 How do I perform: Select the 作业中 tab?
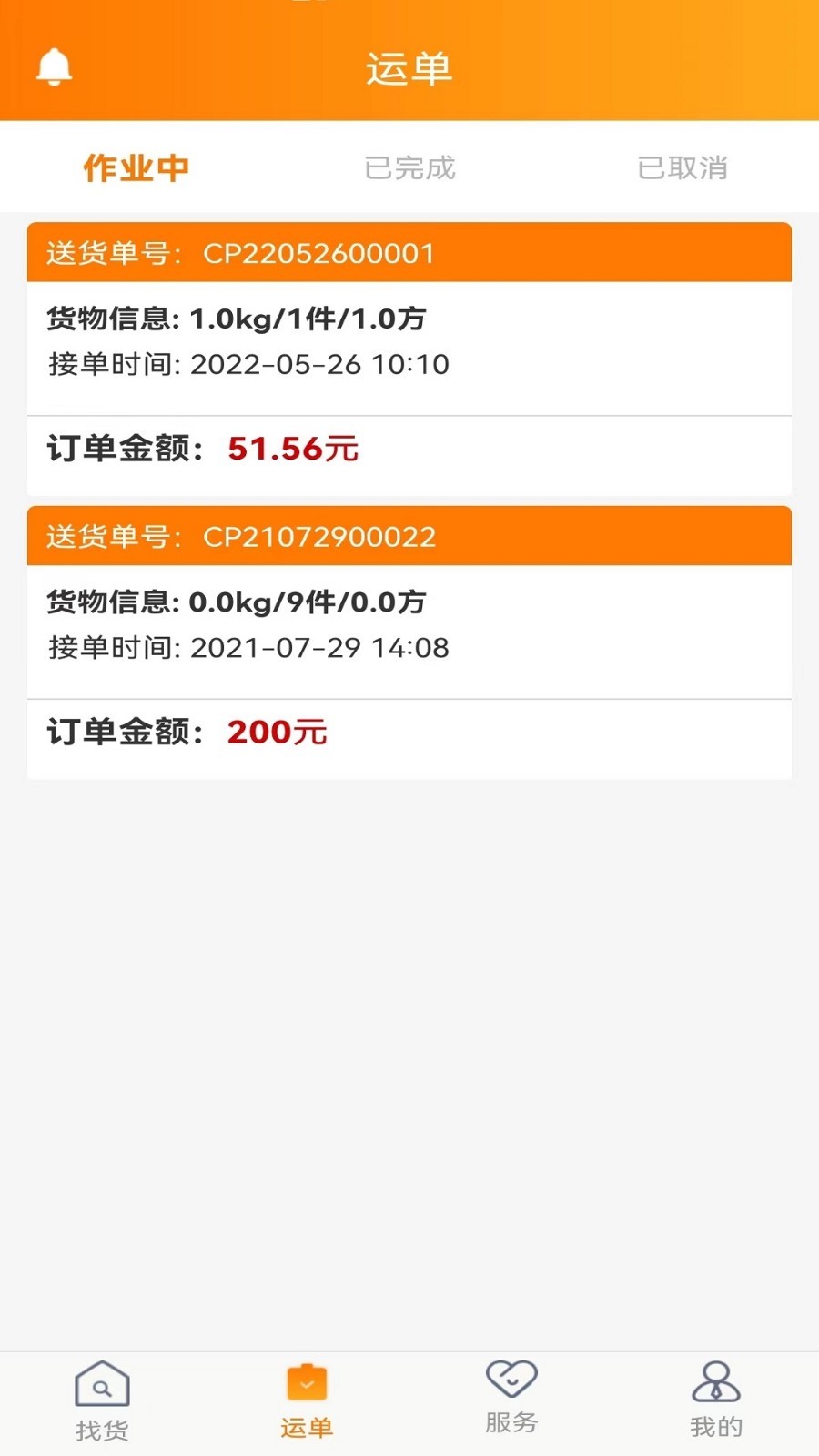(x=136, y=168)
